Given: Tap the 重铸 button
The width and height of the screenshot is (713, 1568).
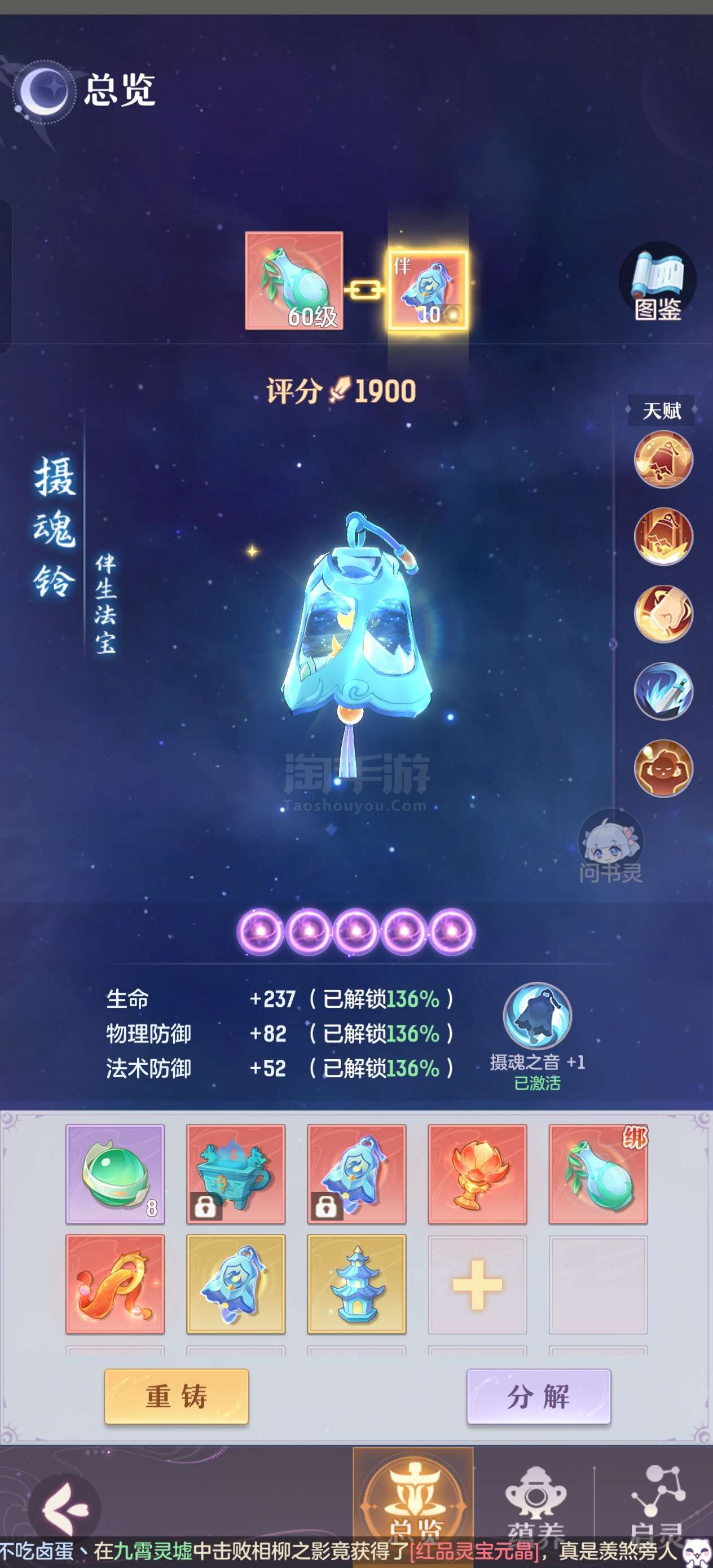Looking at the screenshot, I should click(176, 1397).
